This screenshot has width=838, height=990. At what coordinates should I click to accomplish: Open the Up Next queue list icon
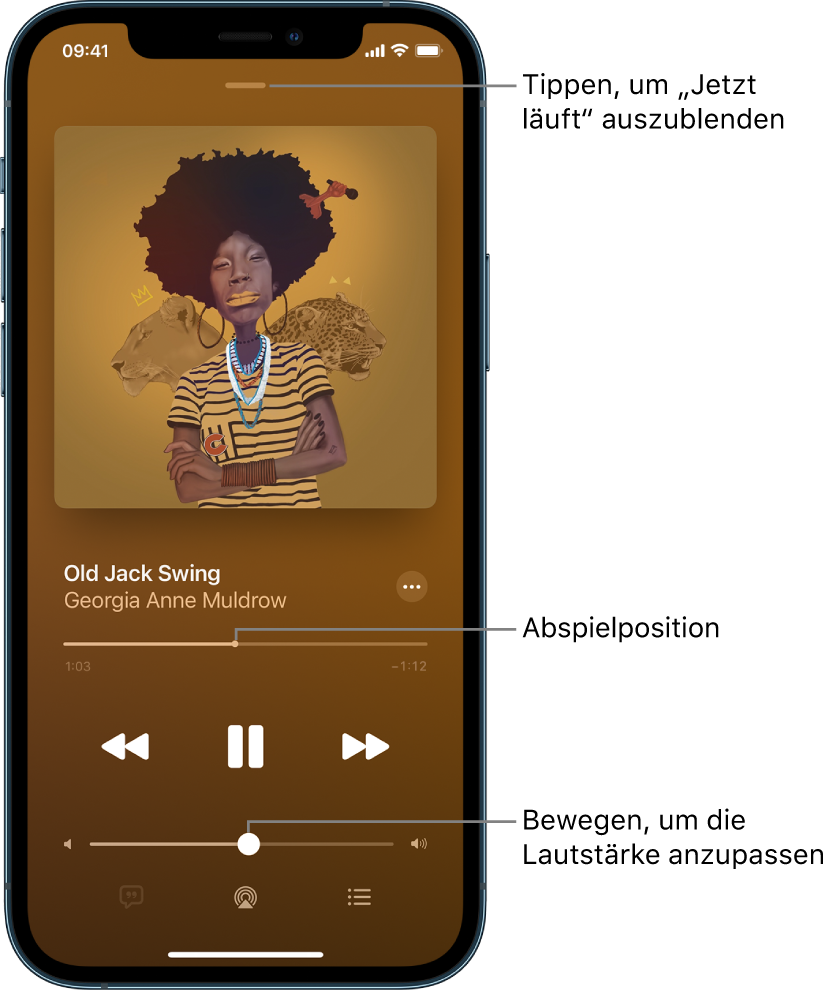pyautogui.click(x=358, y=897)
